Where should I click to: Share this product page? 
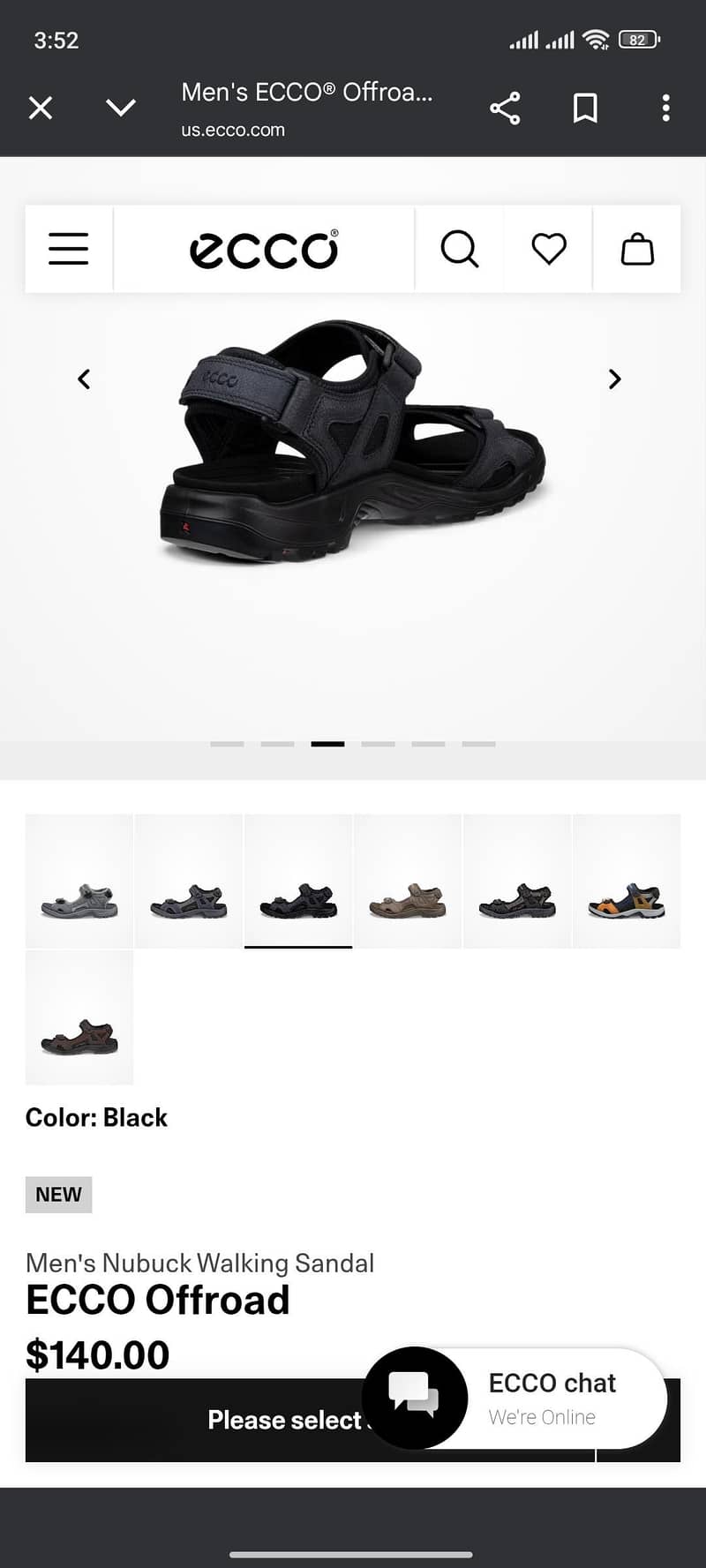[505, 108]
